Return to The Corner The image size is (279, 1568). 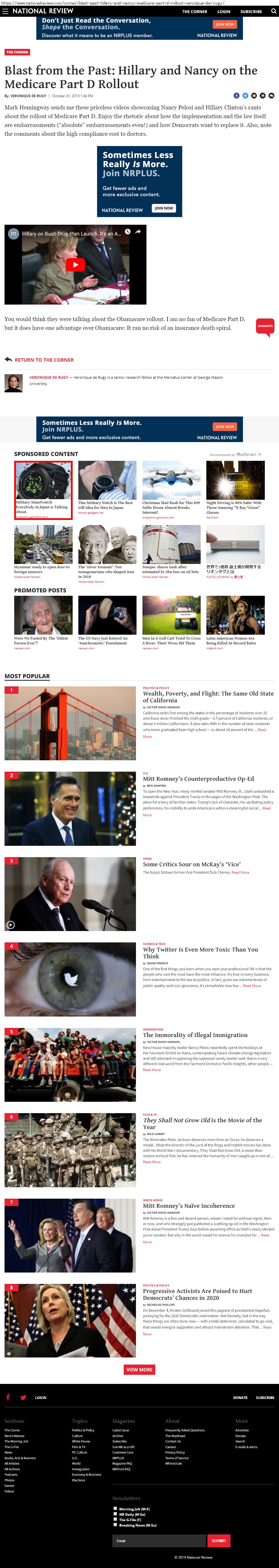(x=44, y=360)
